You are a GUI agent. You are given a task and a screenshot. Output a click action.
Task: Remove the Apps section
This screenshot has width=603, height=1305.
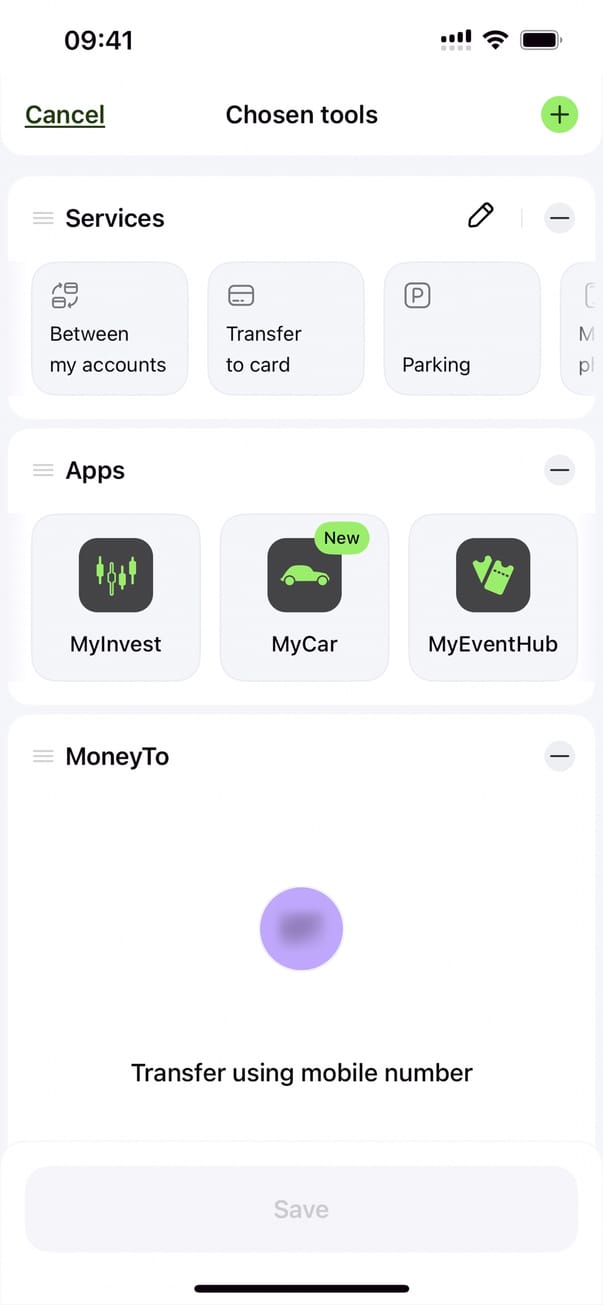(x=559, y=470)
